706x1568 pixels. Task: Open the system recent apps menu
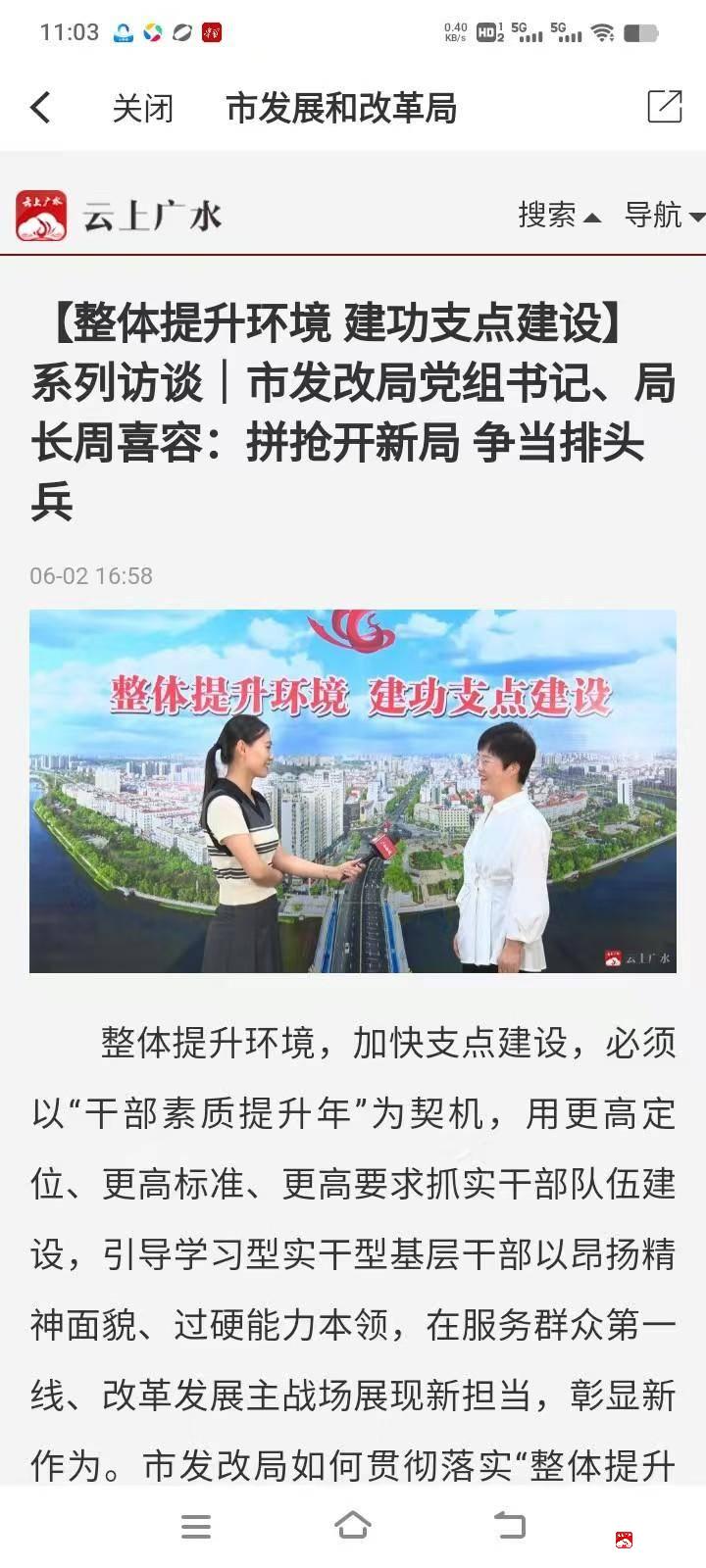tap(196, 1526)
